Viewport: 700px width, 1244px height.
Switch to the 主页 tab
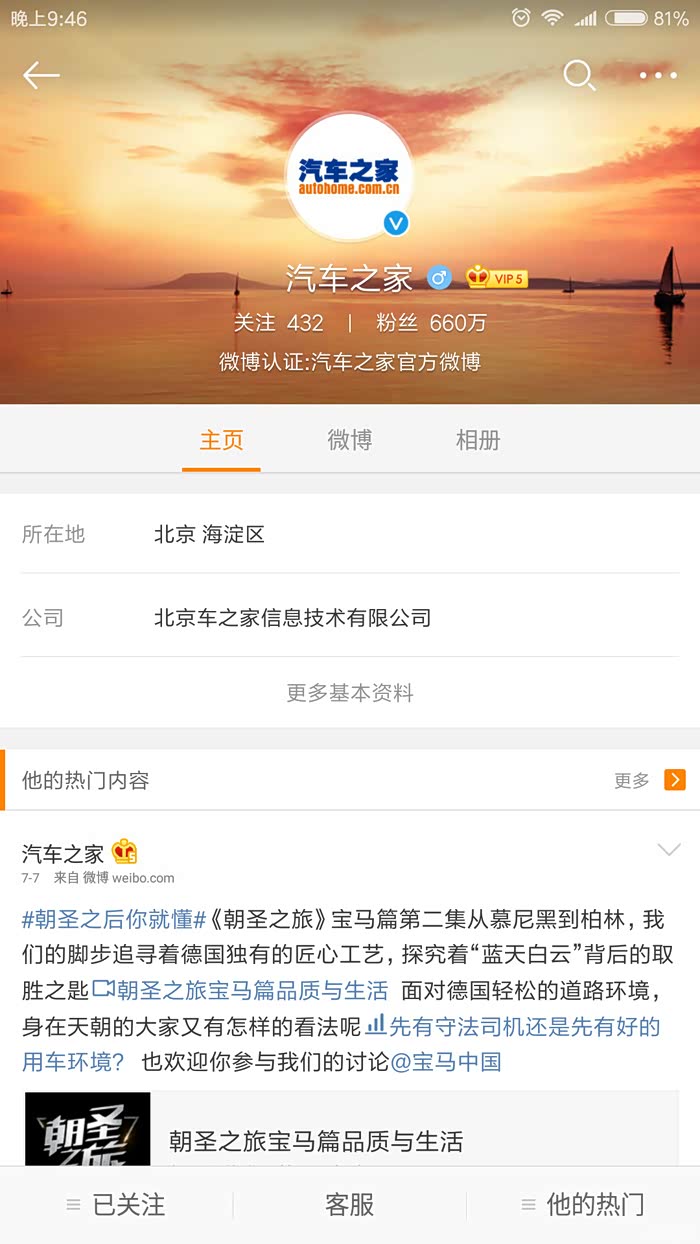(x=221, y=440)
